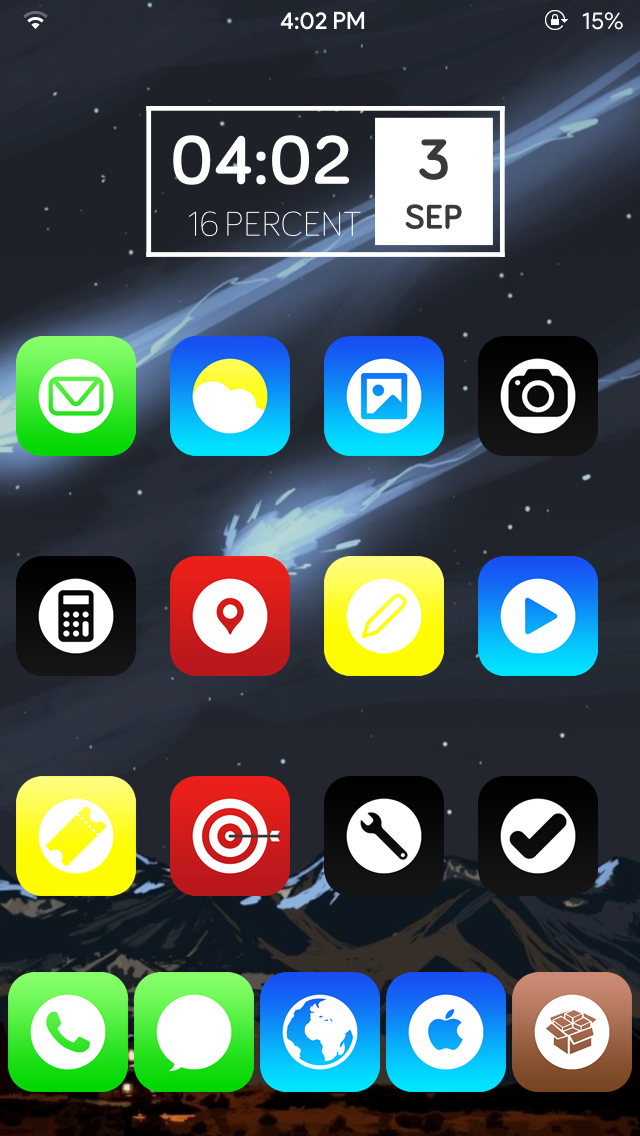Open the green Mail app
The width and height of the screenshot is (640, 1136).
coord(76,396)
